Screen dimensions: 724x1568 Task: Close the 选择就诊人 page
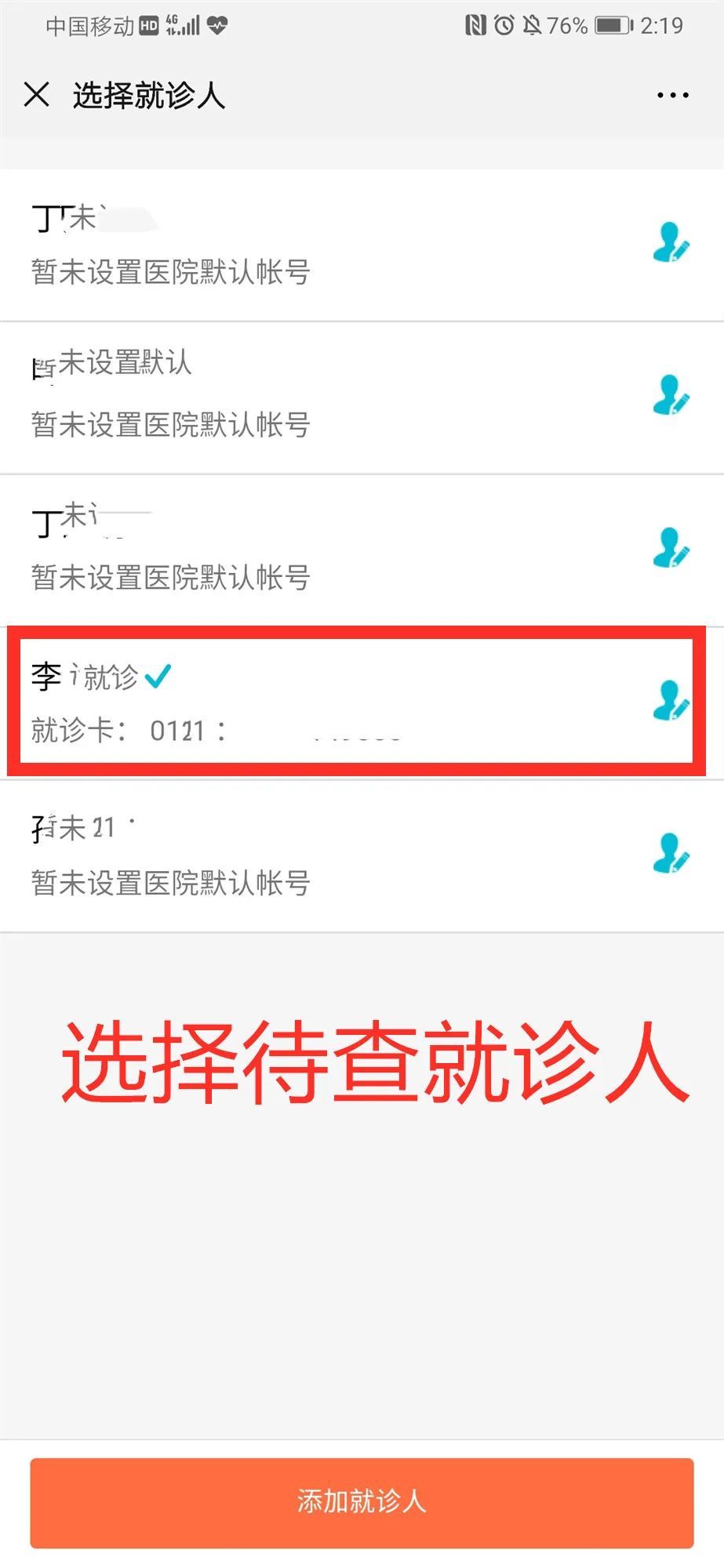click(37, 95)
